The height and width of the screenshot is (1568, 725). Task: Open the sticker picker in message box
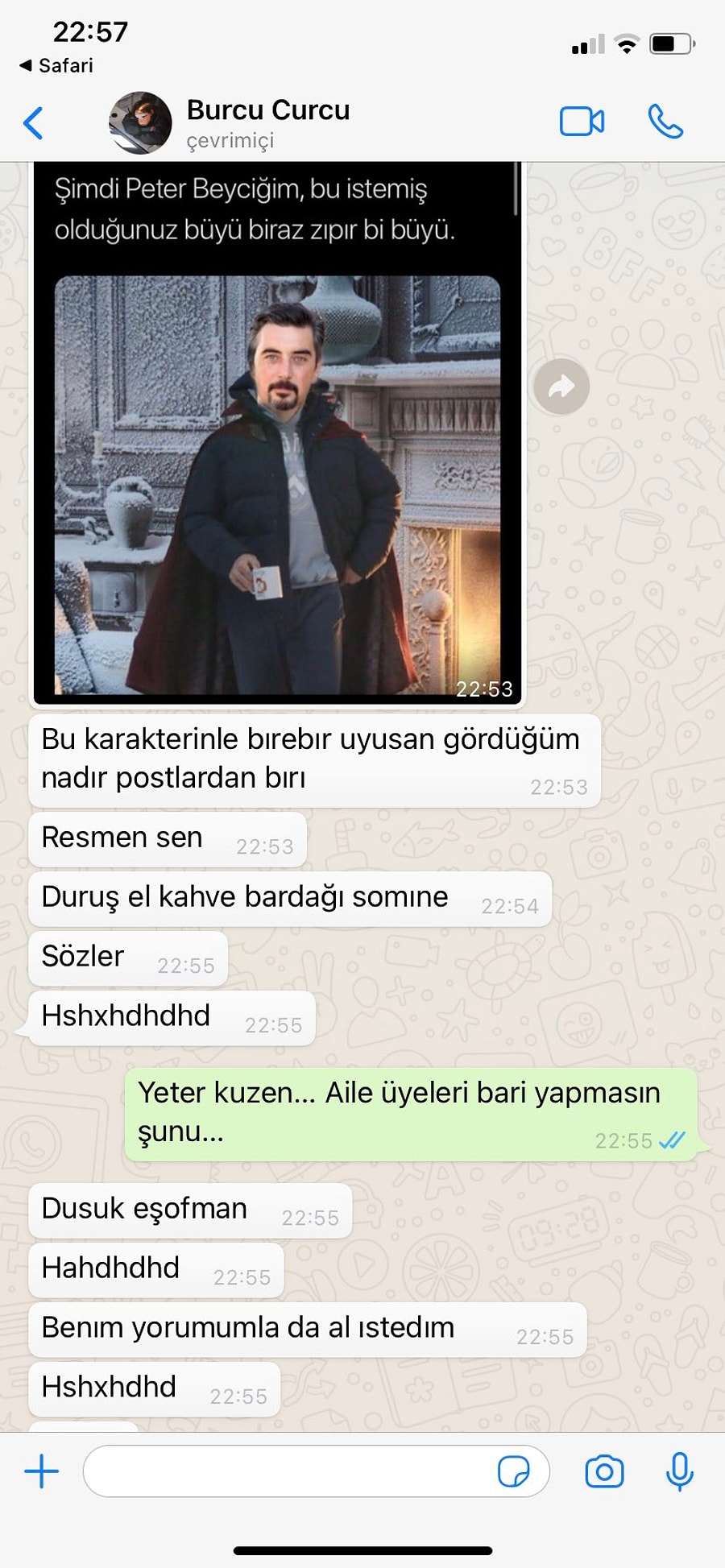[513, 1471]
